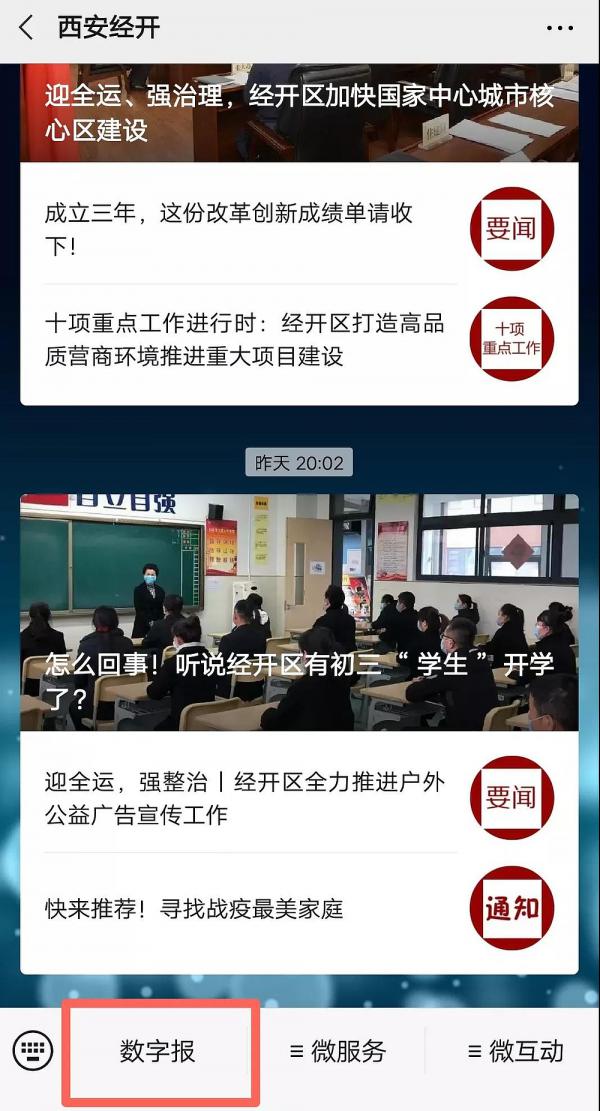The image size is (600, 1111).
Task: Switch to keyboard input mode
Action: point(32,1050)
